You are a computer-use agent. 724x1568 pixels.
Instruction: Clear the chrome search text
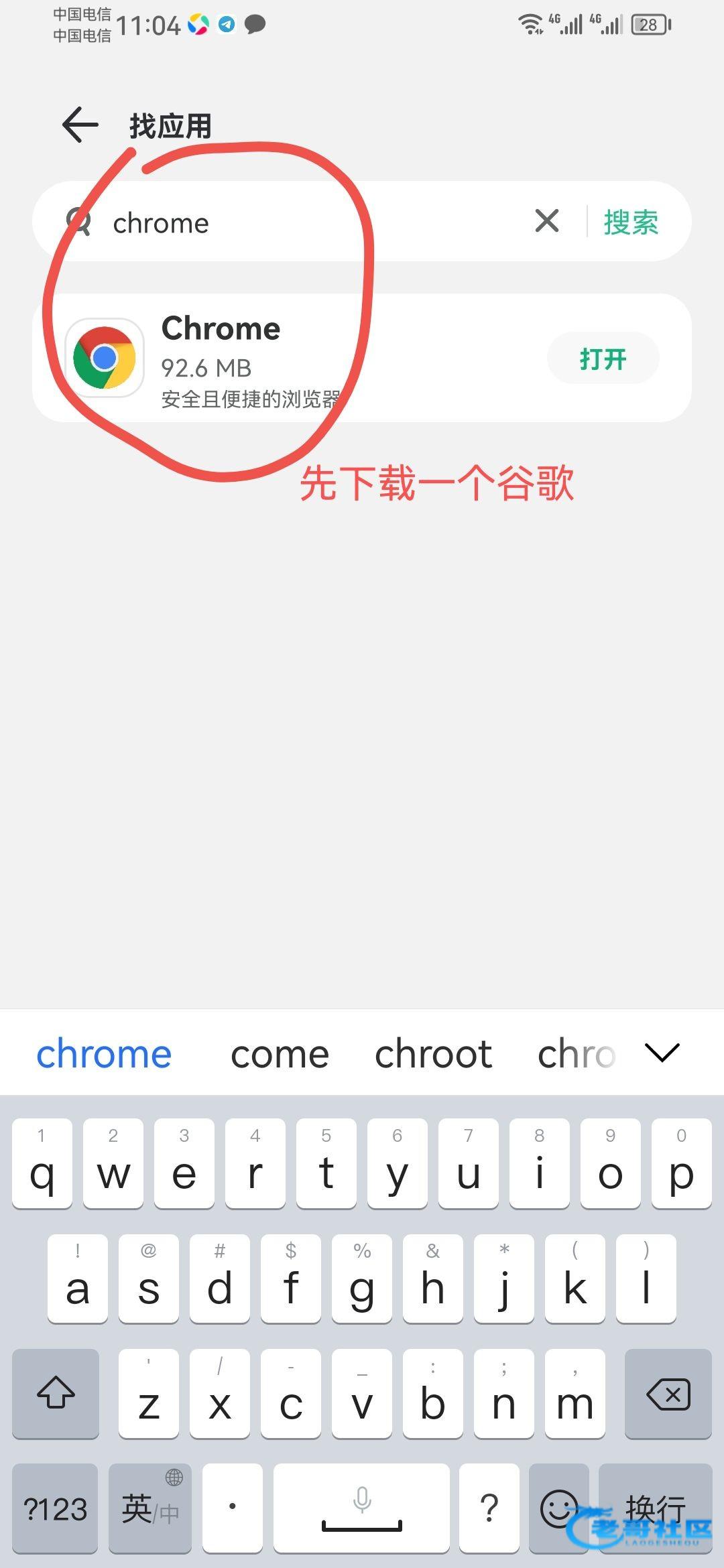click(x=547, y=220)
